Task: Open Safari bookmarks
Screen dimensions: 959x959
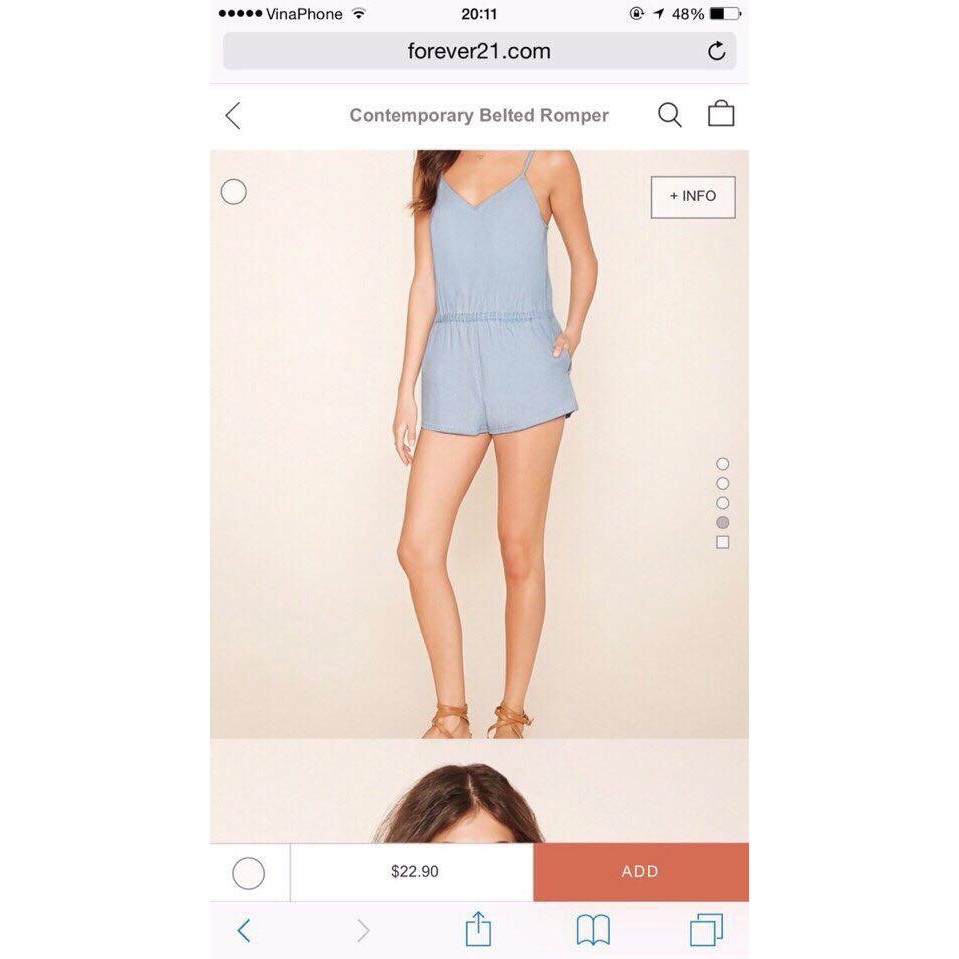Action: point(593,930)
